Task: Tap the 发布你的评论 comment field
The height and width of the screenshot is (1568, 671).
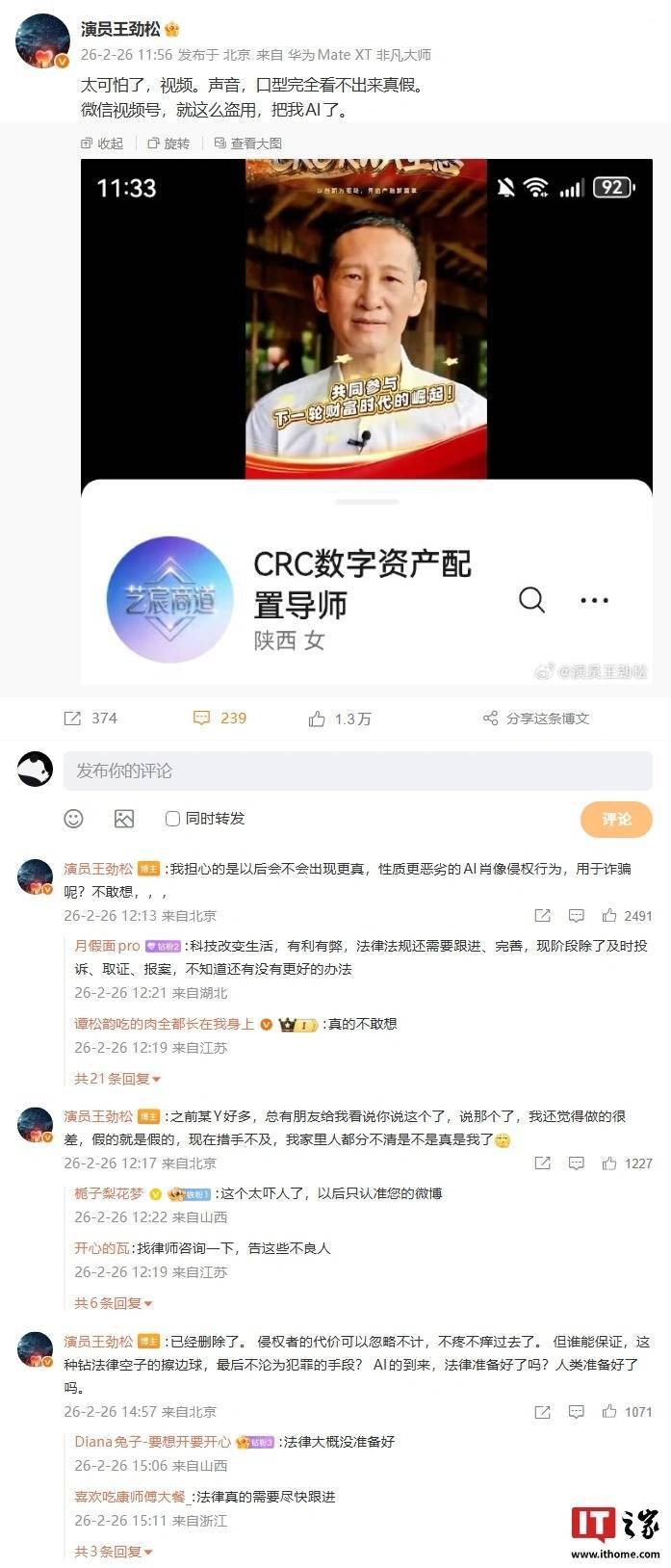Action: tap(357, 771)
